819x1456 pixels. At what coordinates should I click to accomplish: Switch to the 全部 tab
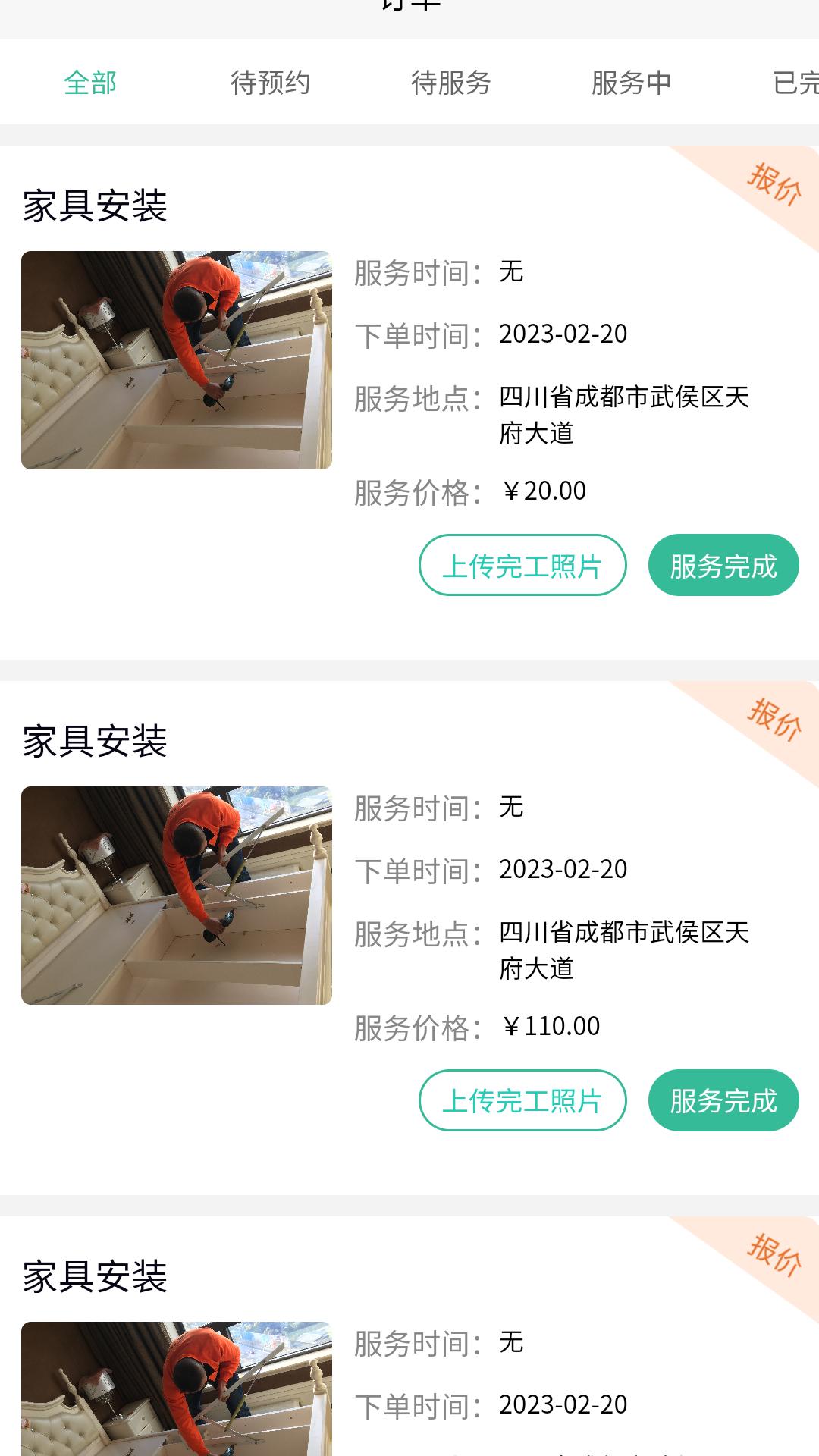pos(90,83)
